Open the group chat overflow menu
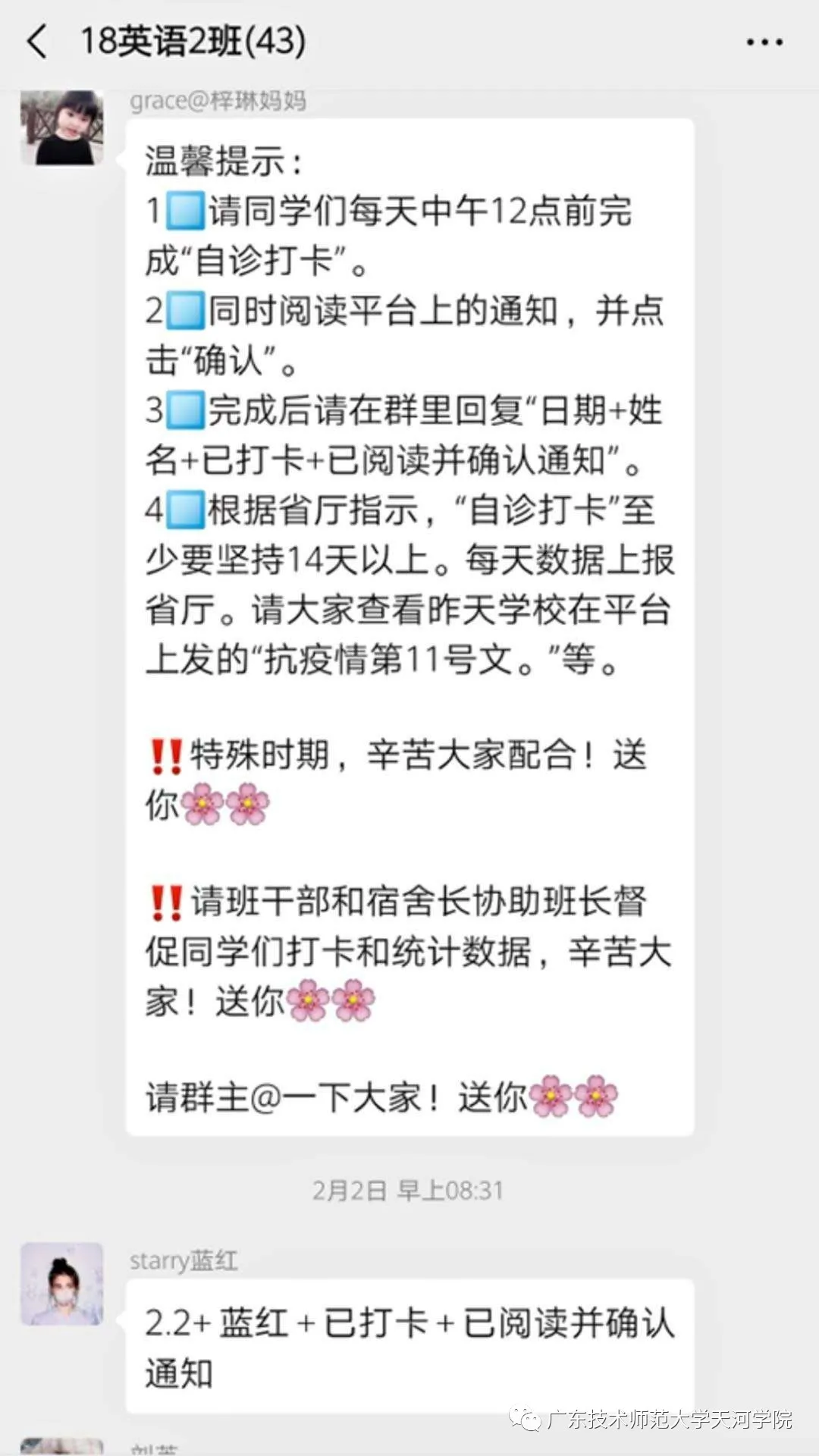Viewport: 819px width, 1456px height. [x=764, y=42]
